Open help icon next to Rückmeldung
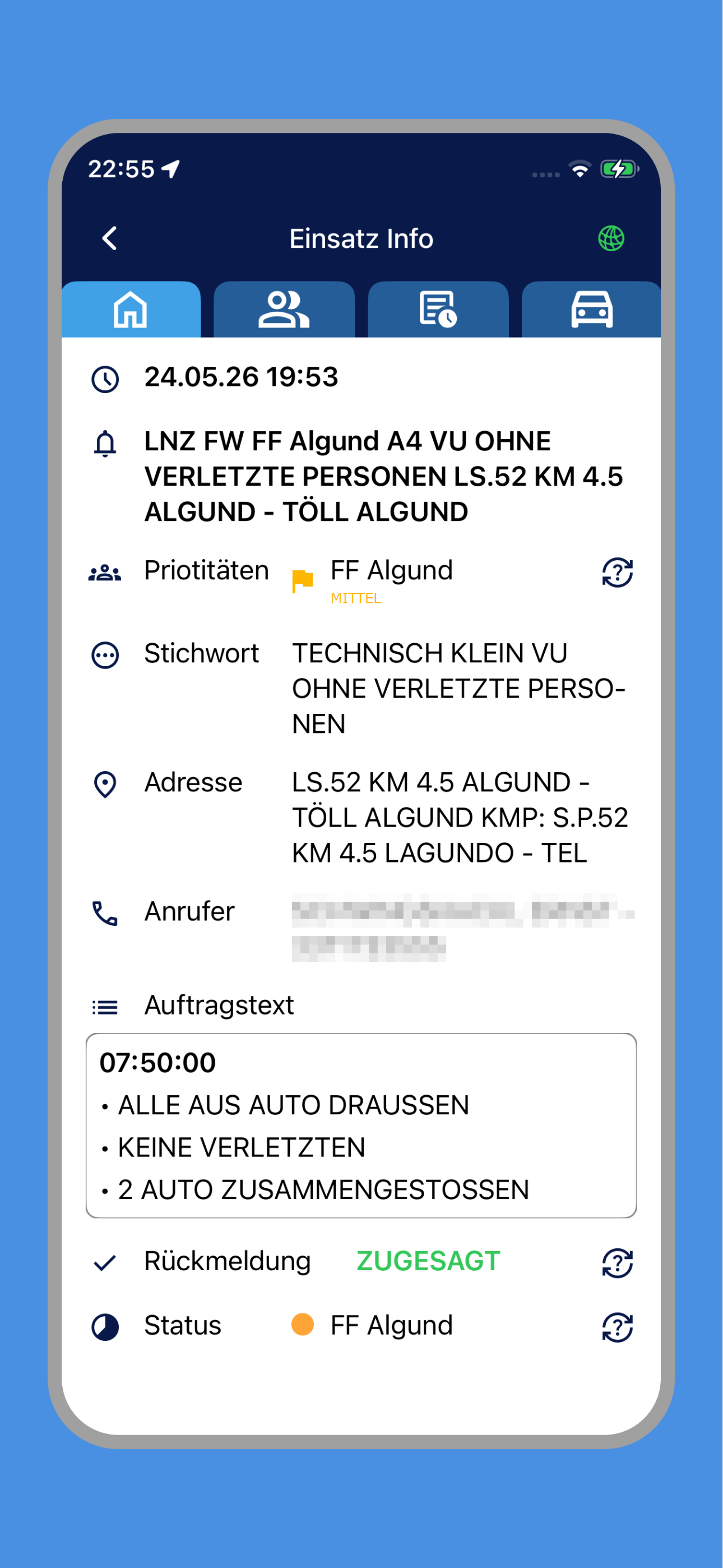The image size is (723, 1568). point(617,1263)
